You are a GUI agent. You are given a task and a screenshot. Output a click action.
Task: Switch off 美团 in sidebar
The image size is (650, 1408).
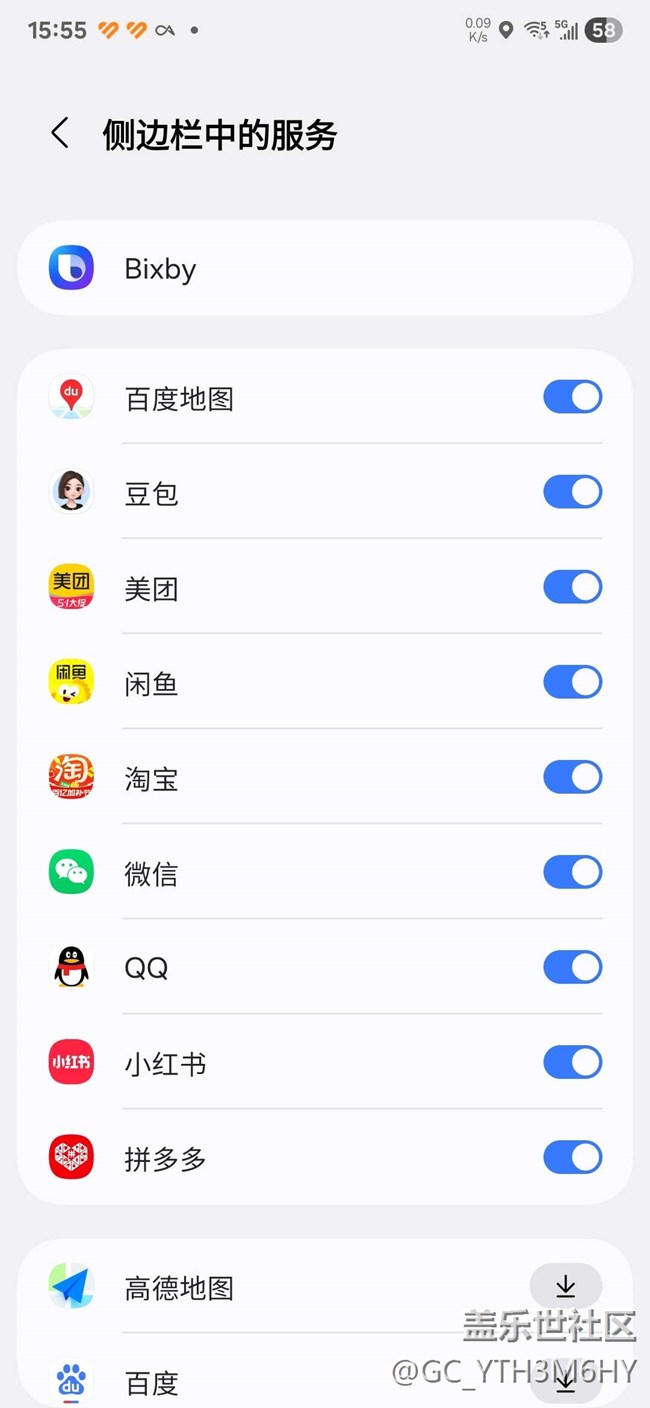click(x=572, y=587)
